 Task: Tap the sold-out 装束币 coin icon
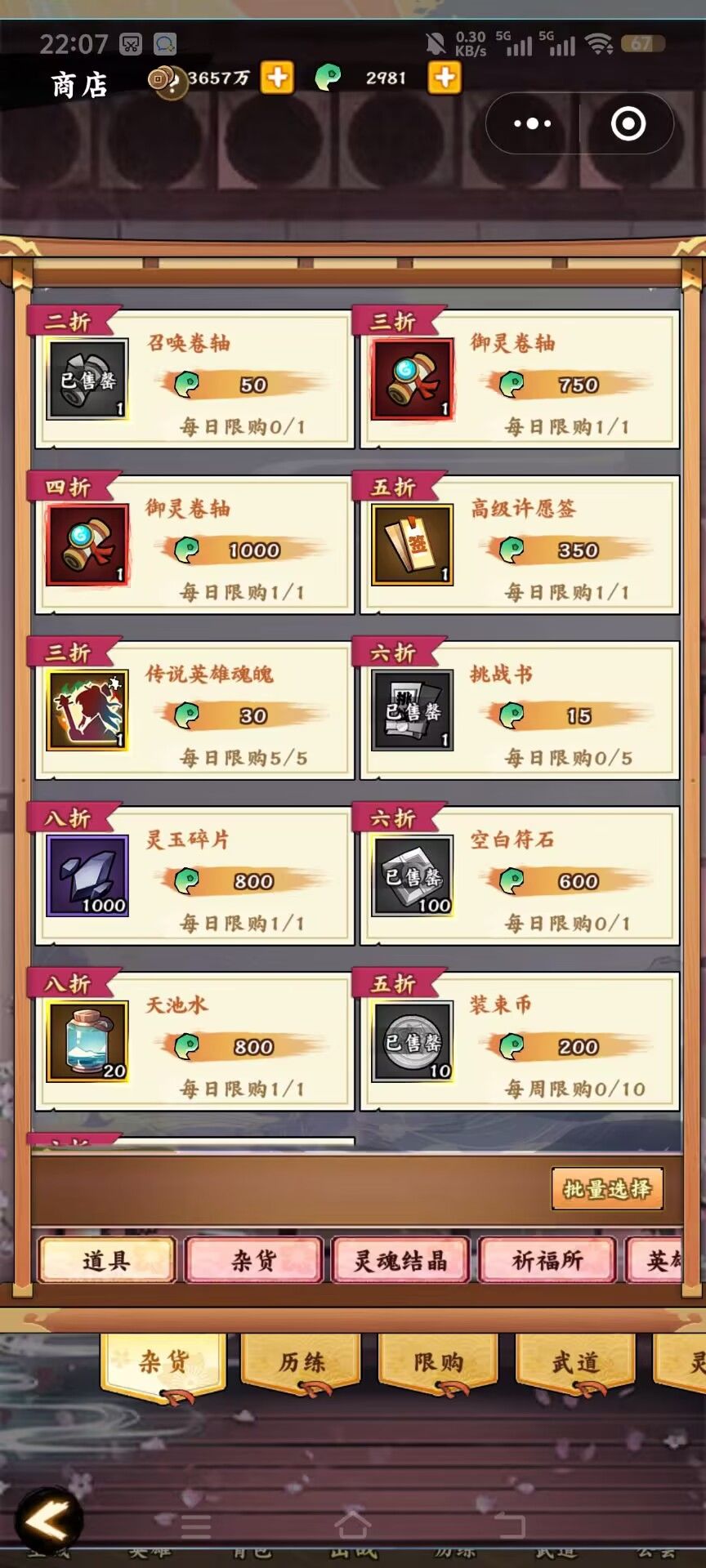coord(411,1041)
